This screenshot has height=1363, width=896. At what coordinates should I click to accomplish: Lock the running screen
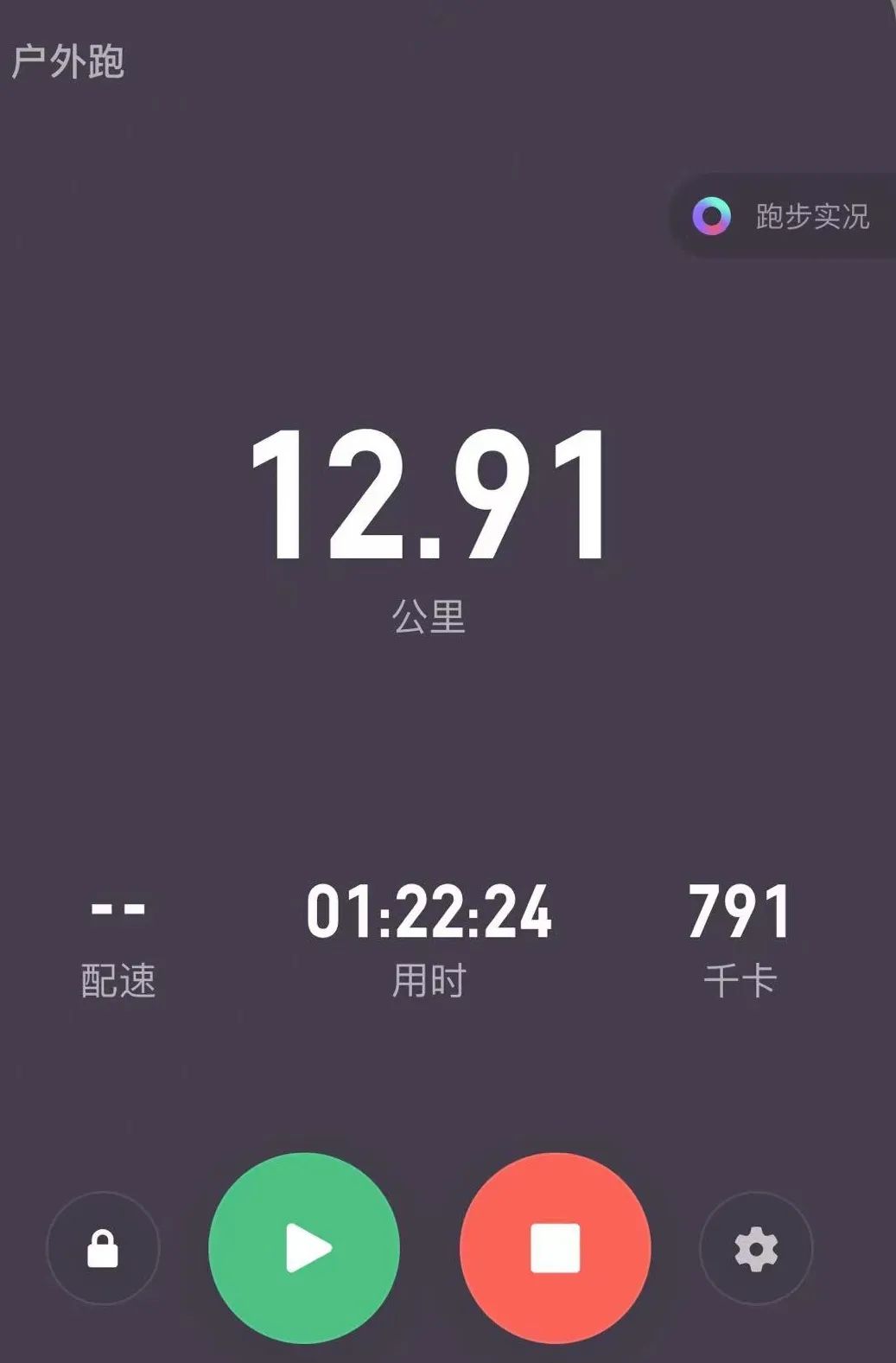(x=103, y=1248)
